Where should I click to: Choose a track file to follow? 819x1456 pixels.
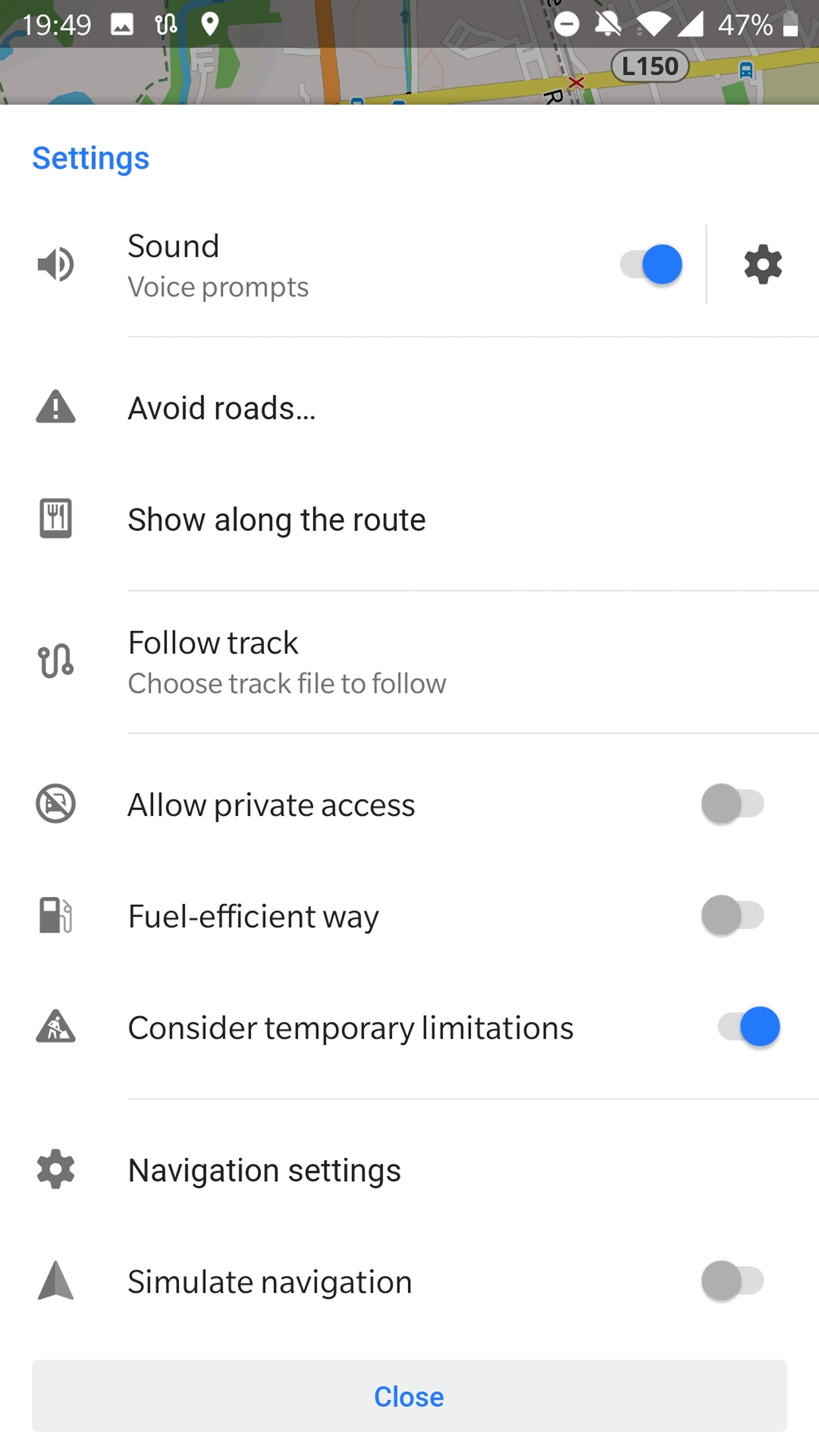409,662
